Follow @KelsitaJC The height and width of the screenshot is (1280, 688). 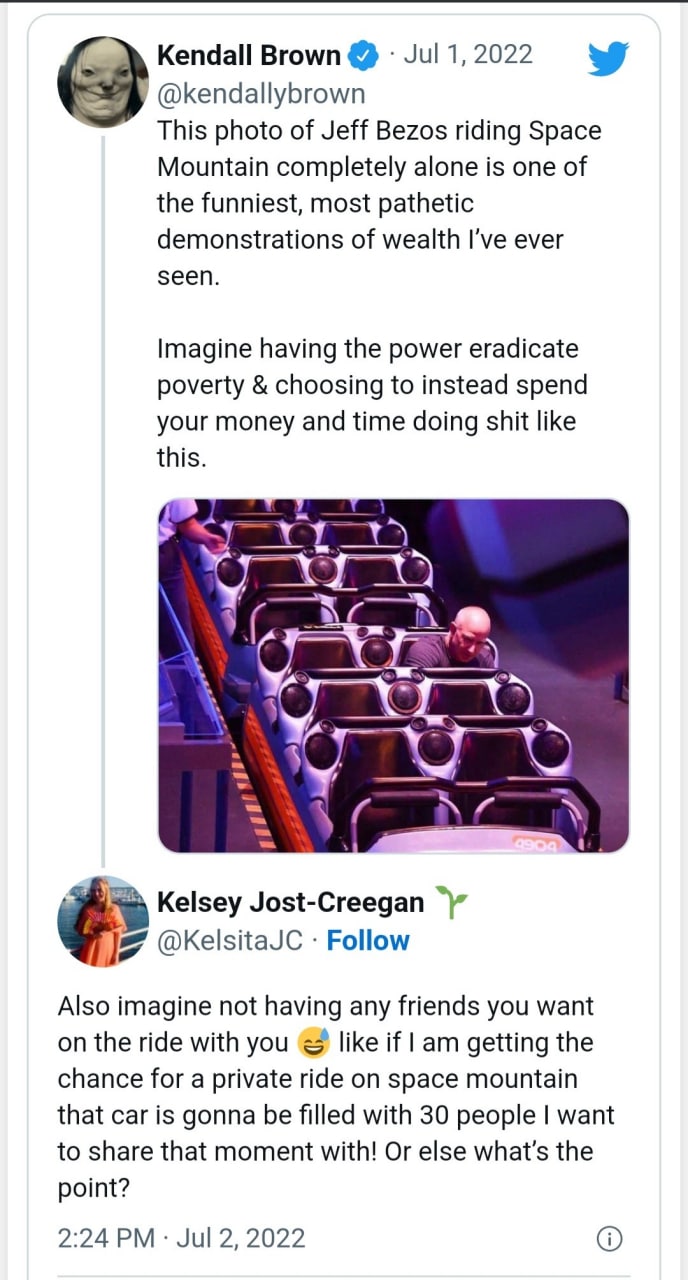coord(368,941)
